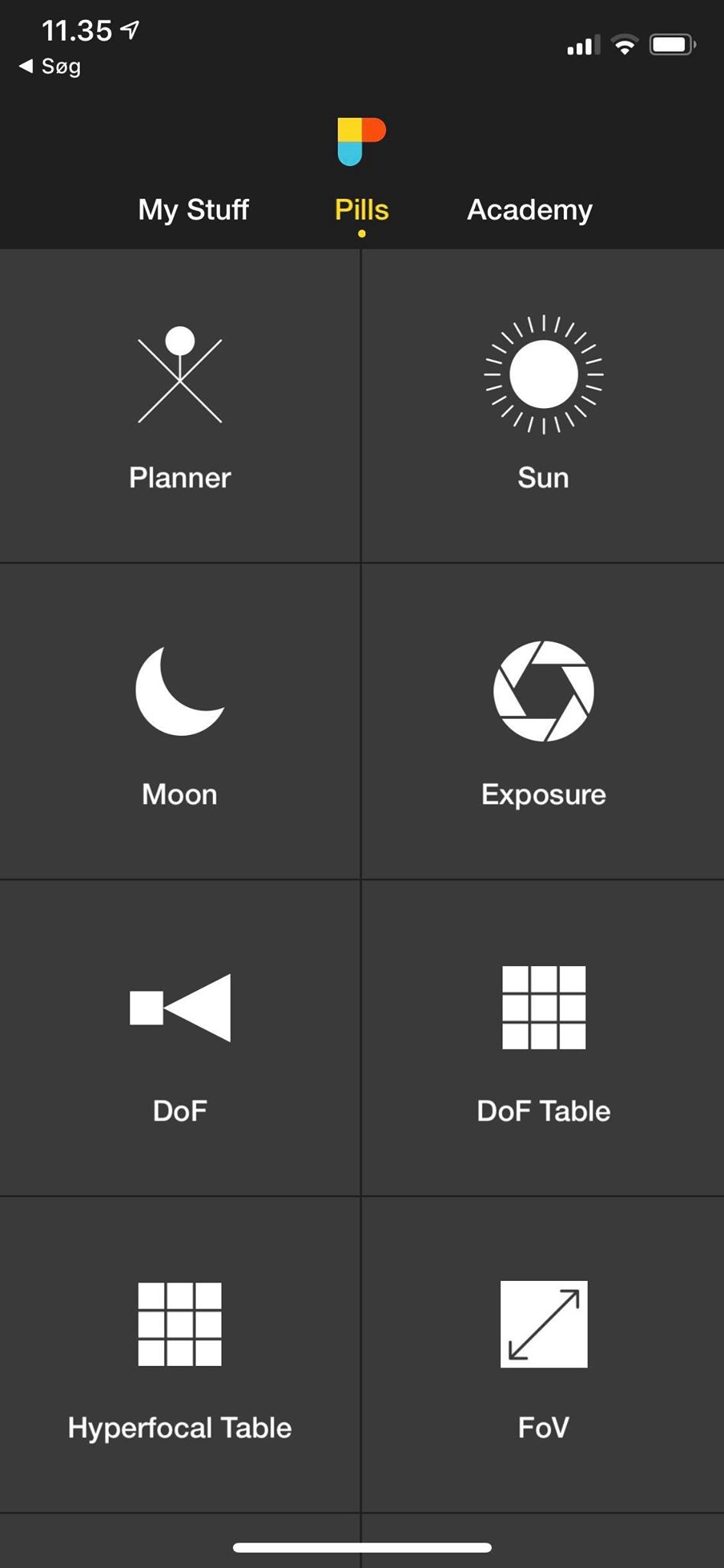Switch to the My Stuff tab
Image resolution: width=724 pixels, height=1568 pixels.
tap(193, 209)
